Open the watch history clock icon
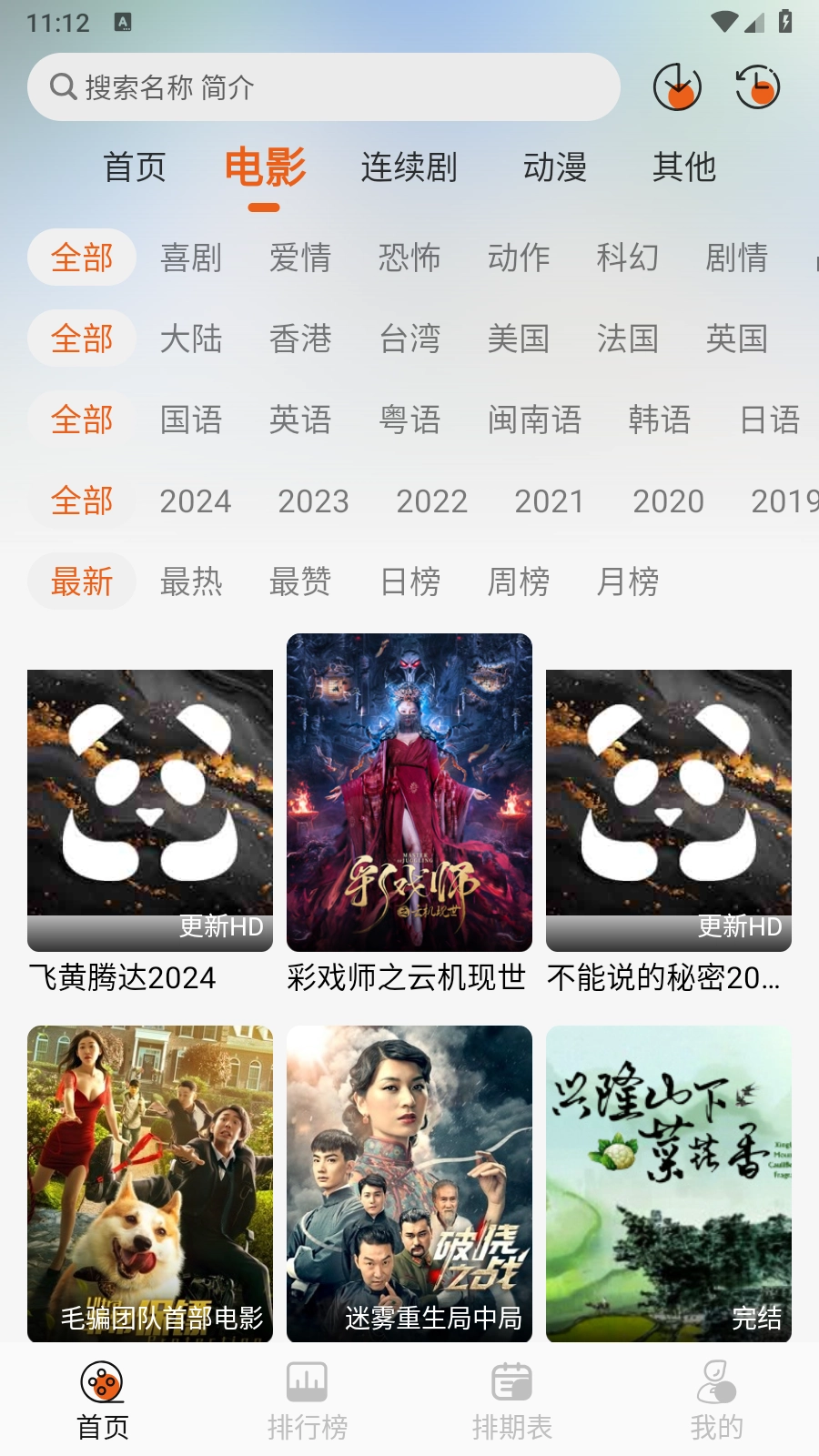This screenshot has width=819, height=1456. (756, 87)
